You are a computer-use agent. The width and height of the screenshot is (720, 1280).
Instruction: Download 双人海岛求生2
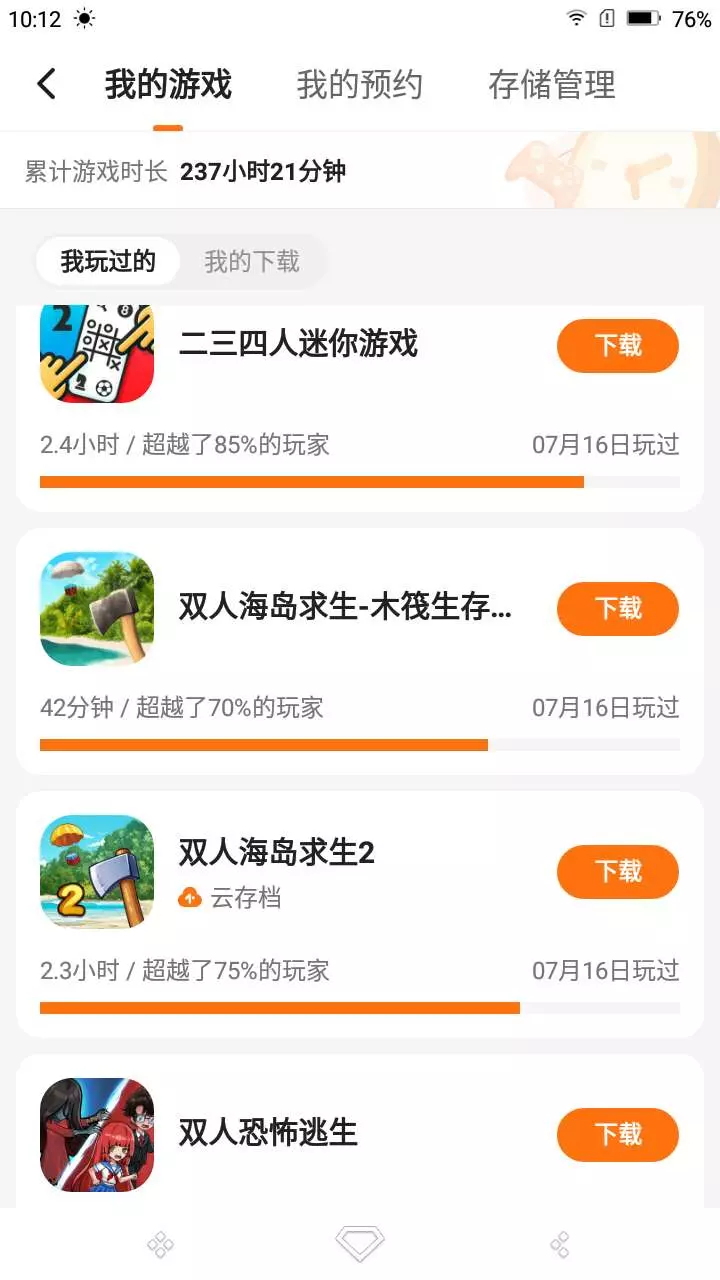click(x=617, y=872)
